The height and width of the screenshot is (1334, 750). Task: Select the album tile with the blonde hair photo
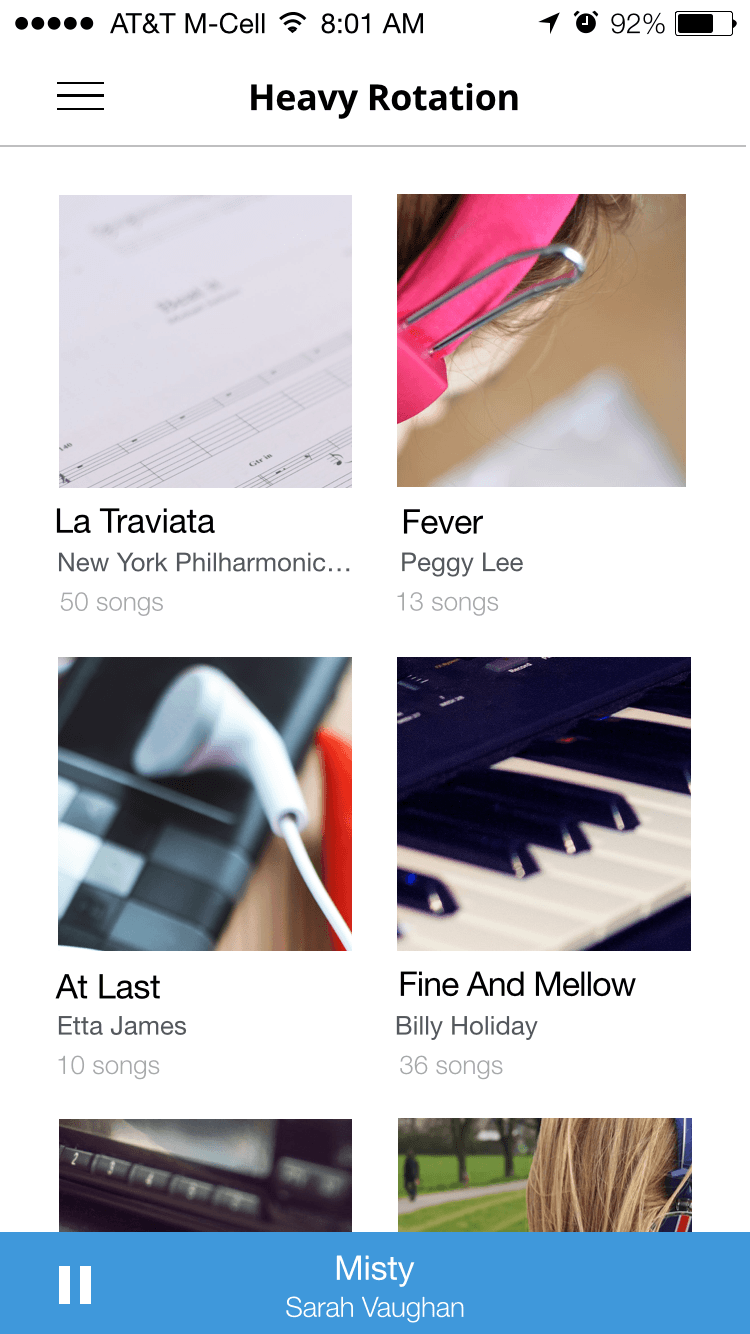click(x=544, y=1175)
